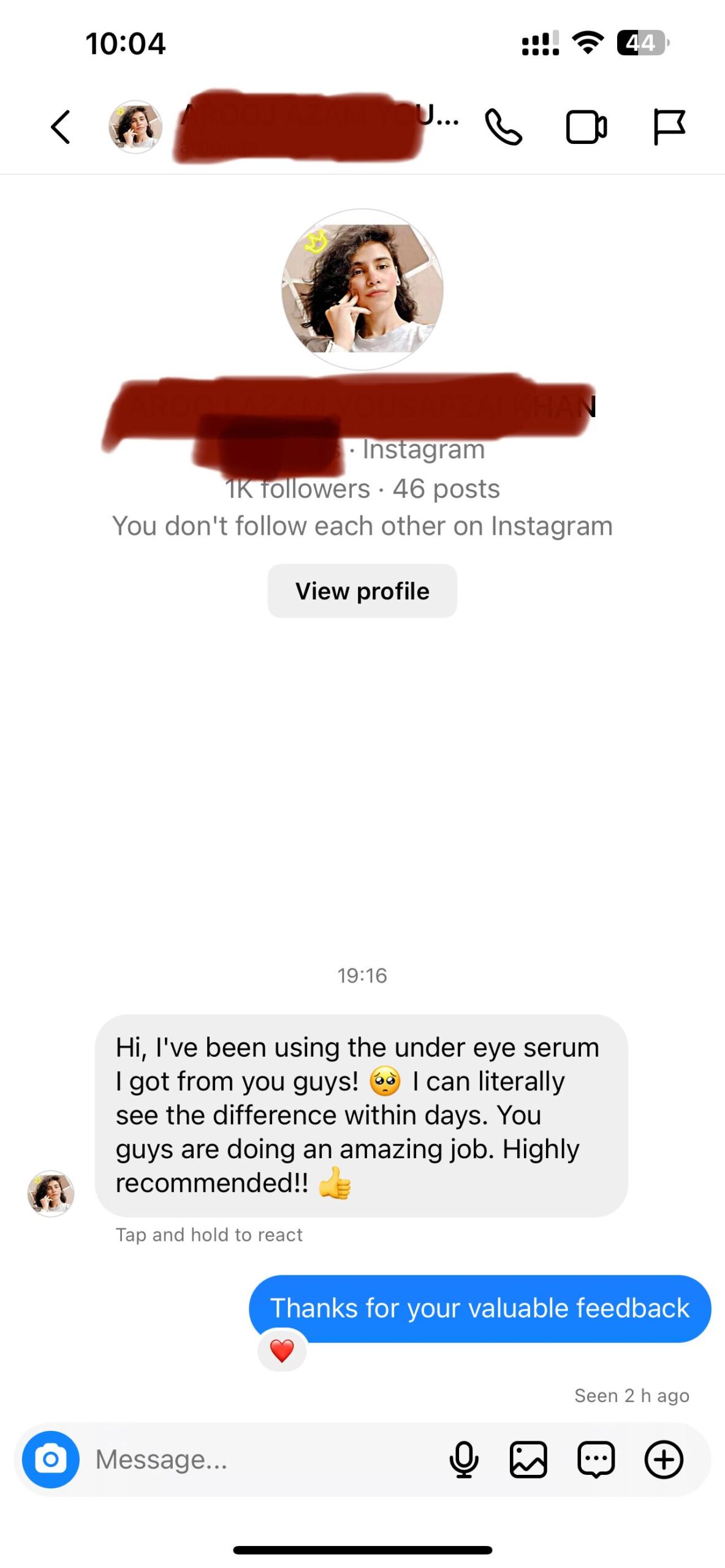
Task: Record a voice message with microphone
Action: 464,1459
